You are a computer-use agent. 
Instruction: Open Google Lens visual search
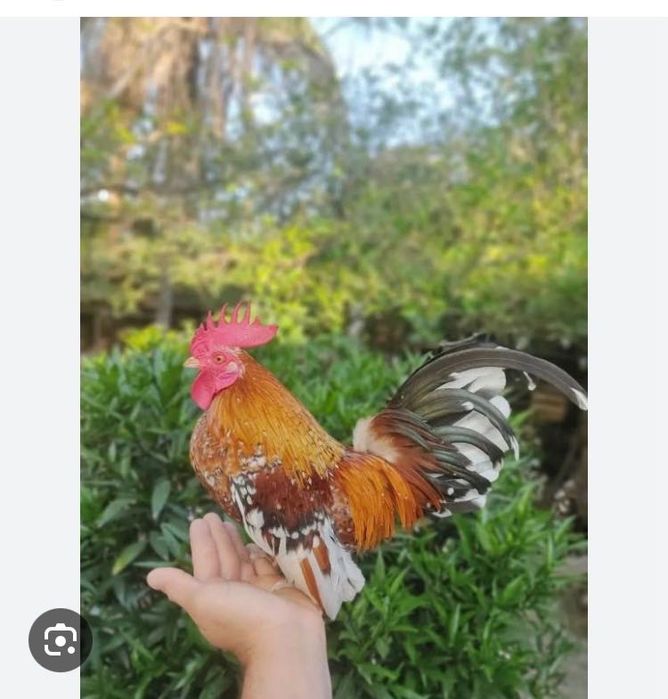[x=60, y=640]
